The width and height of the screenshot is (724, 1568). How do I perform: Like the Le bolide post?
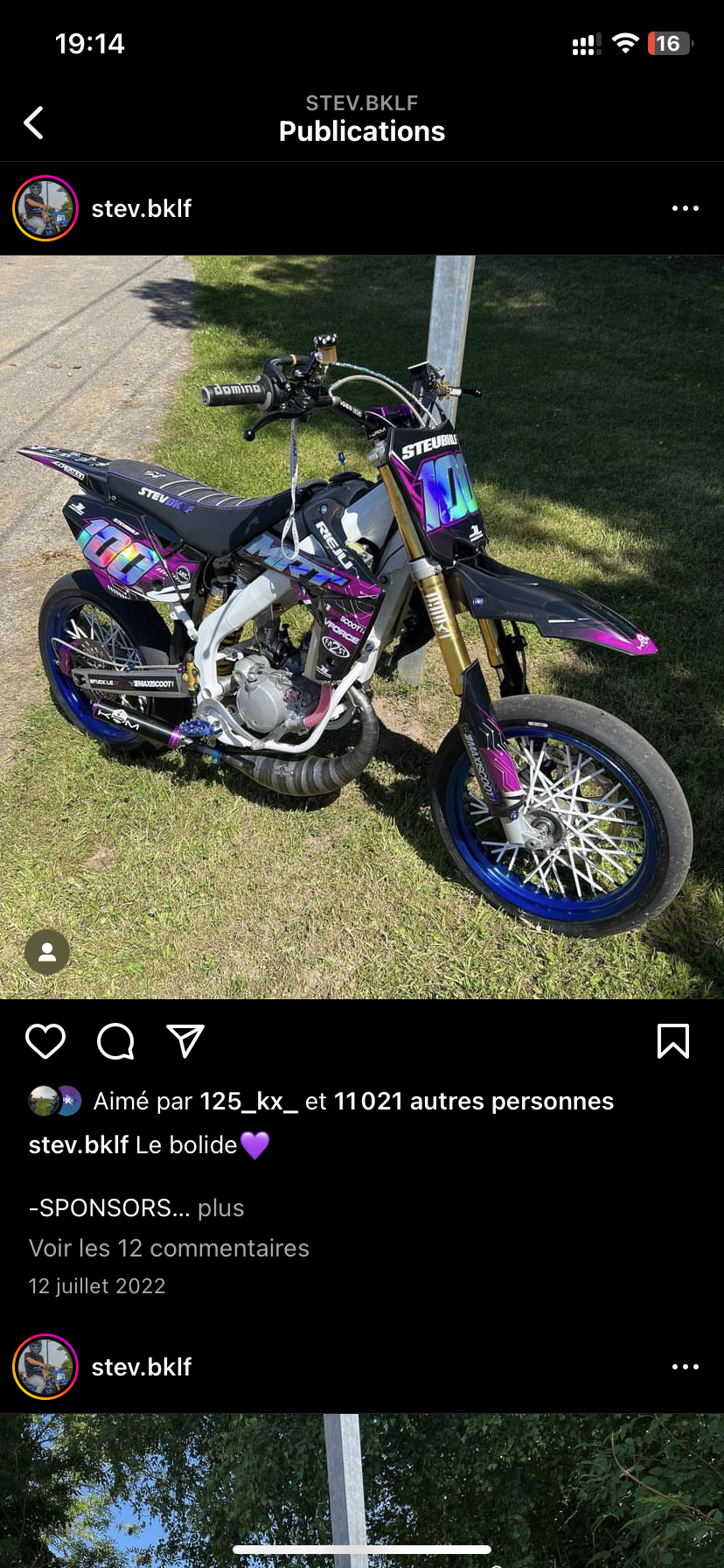click(x=45, y=1041)
